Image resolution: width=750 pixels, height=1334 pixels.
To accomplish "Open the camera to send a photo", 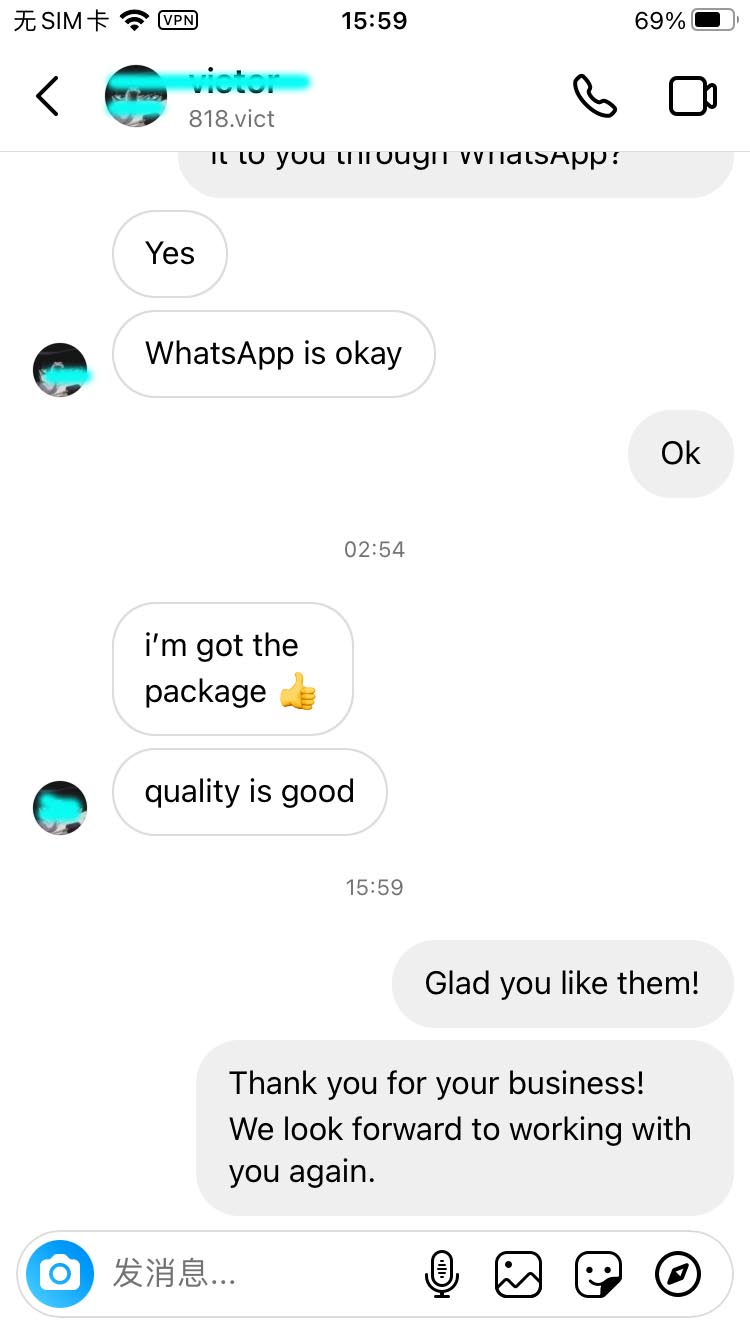I will (x=60, y=1273).
